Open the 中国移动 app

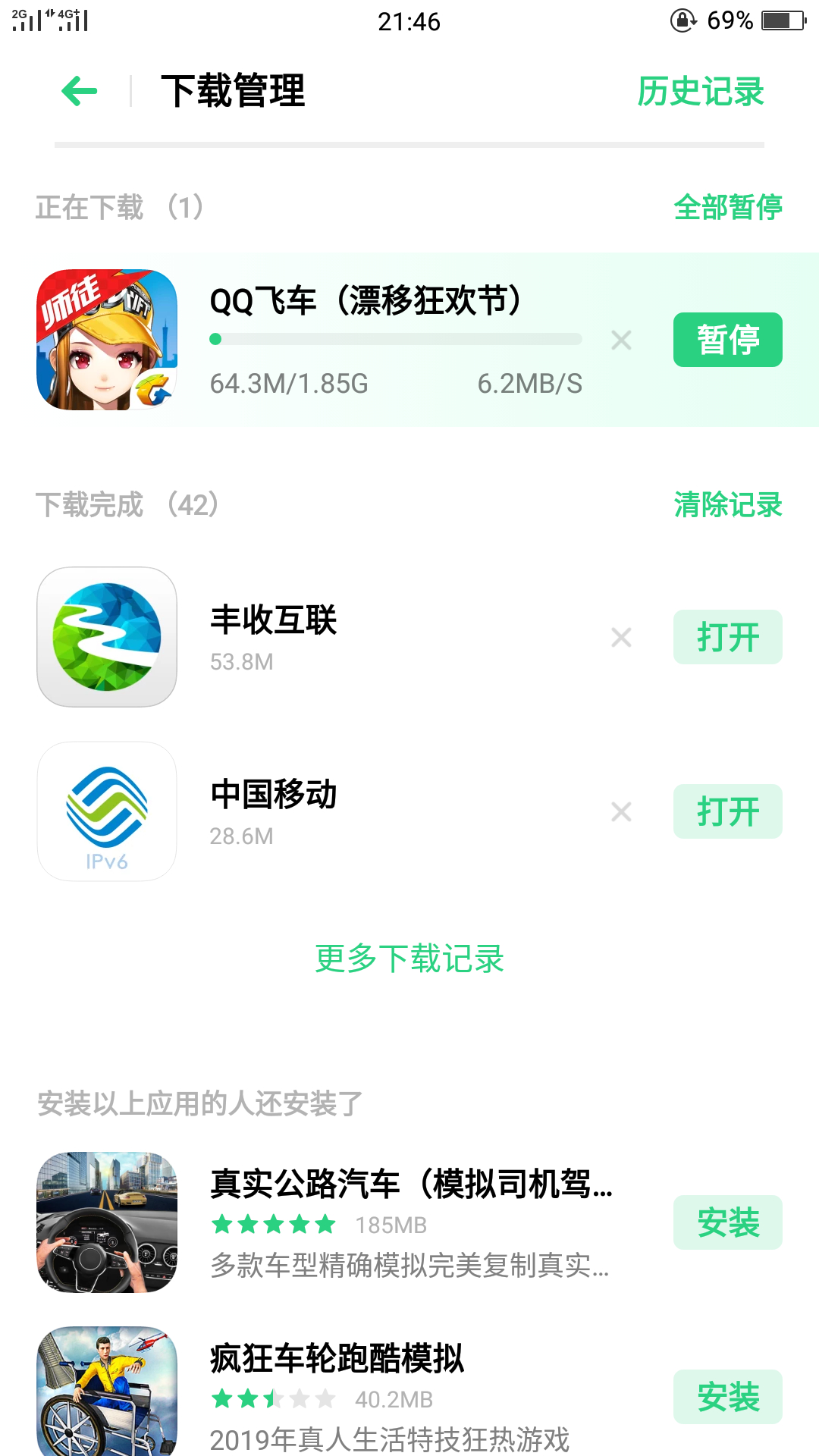point(727,811)
